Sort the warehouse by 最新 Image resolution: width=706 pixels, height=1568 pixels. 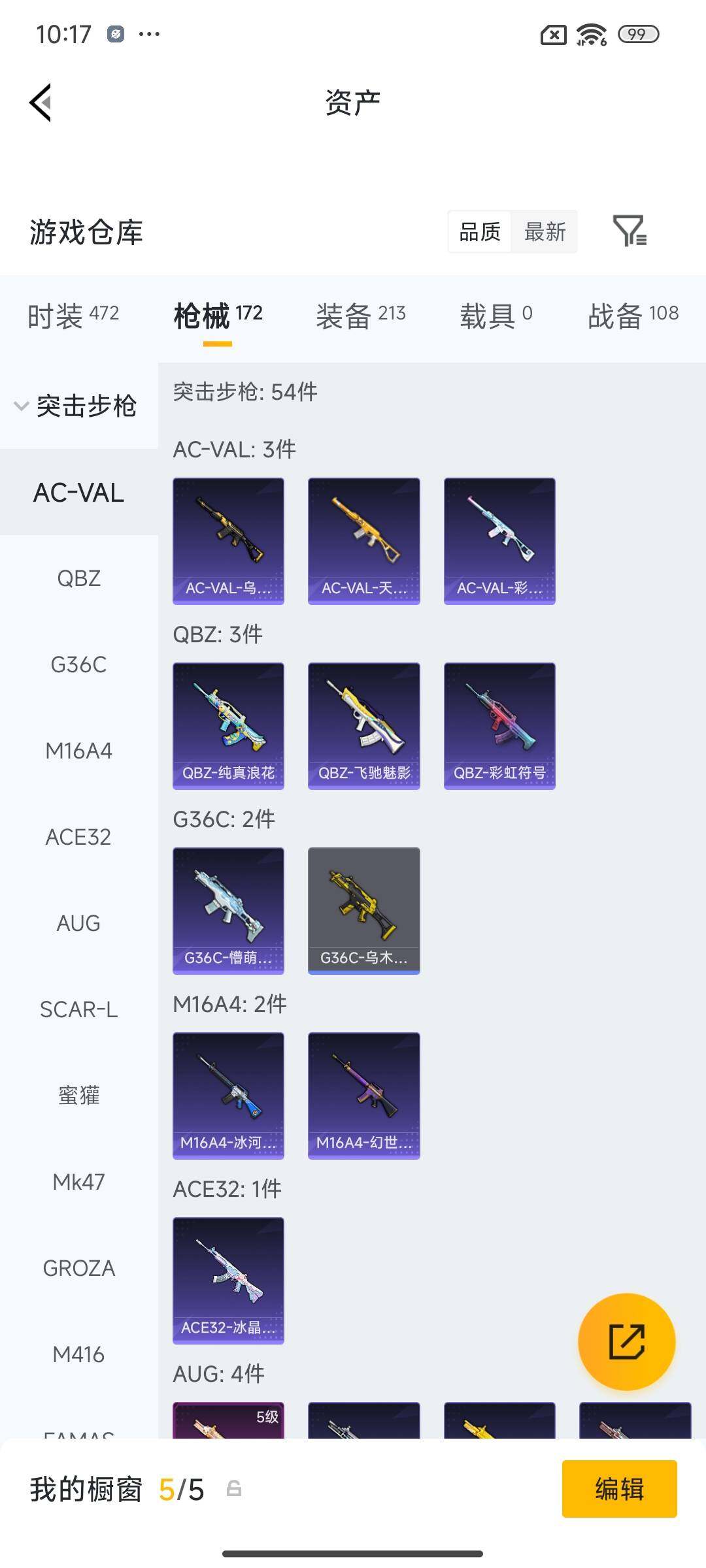(x=545, y=231)
